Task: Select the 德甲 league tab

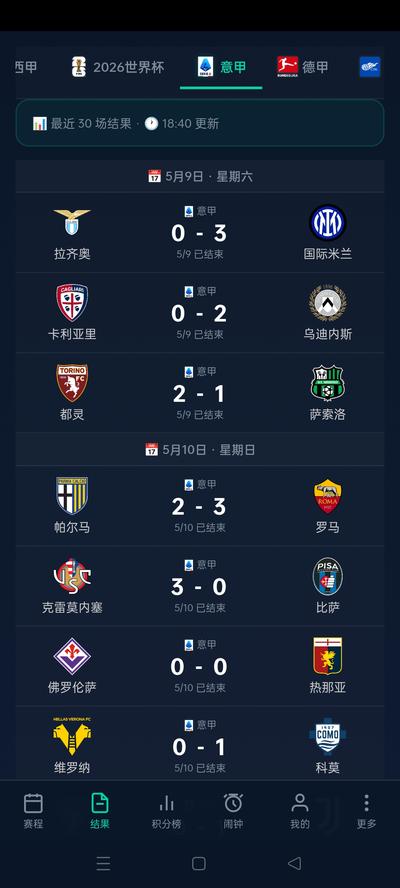Action: [x=303, y=67]
